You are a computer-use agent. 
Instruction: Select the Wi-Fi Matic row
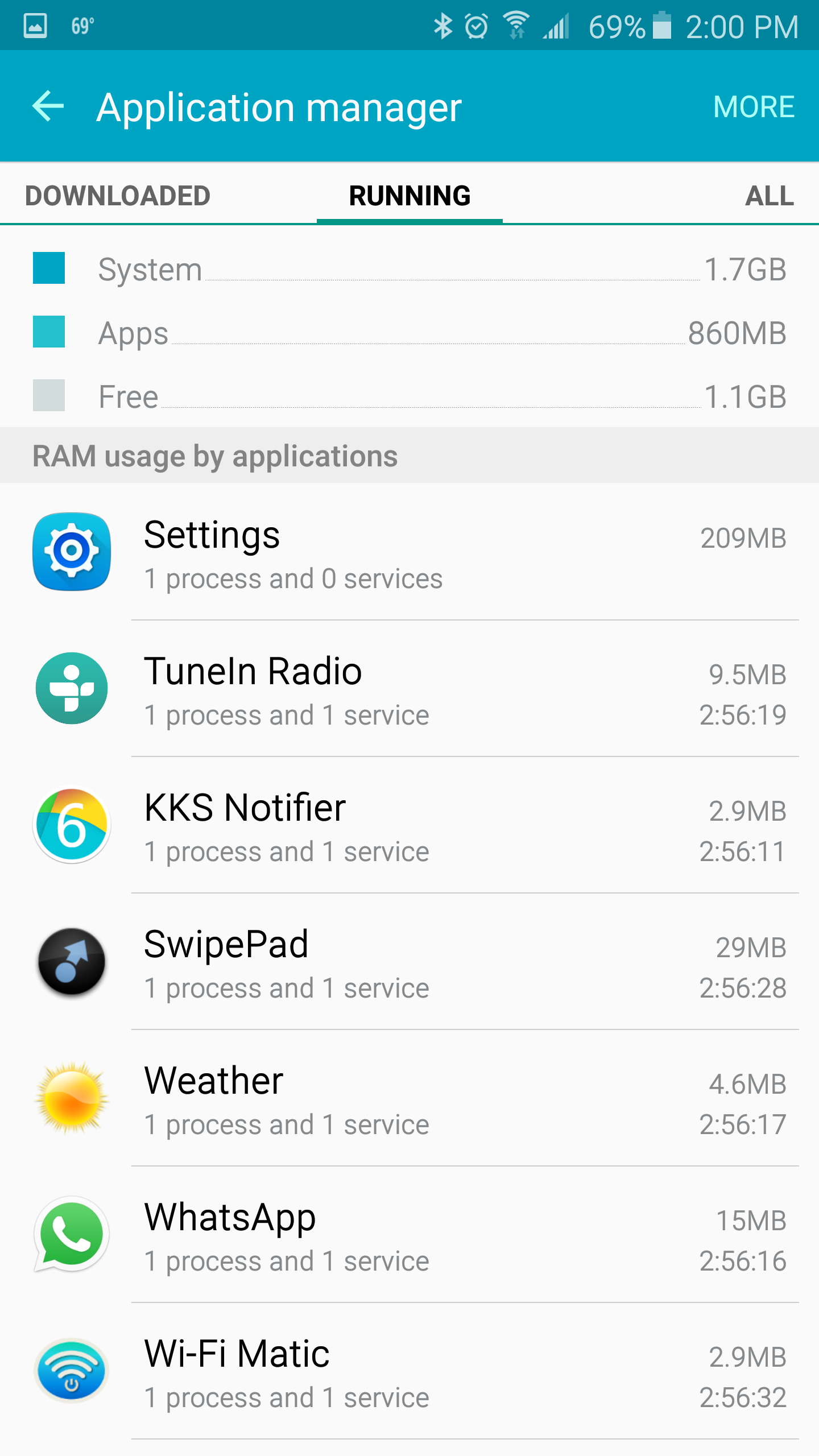pyautogui.click(x=409, y=1372)
